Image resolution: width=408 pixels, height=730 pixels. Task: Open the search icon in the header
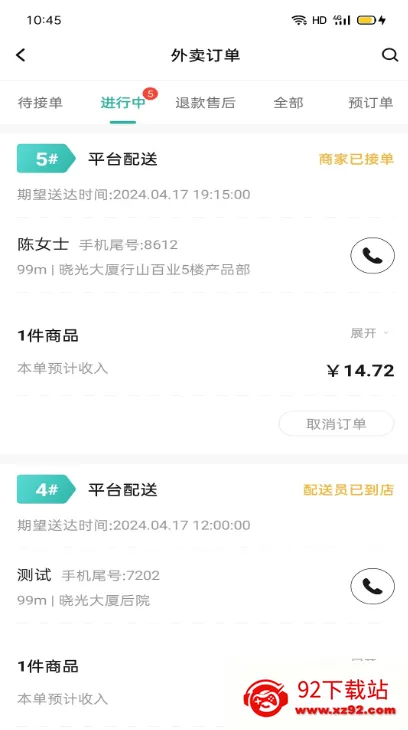click(x=390, y=55)
